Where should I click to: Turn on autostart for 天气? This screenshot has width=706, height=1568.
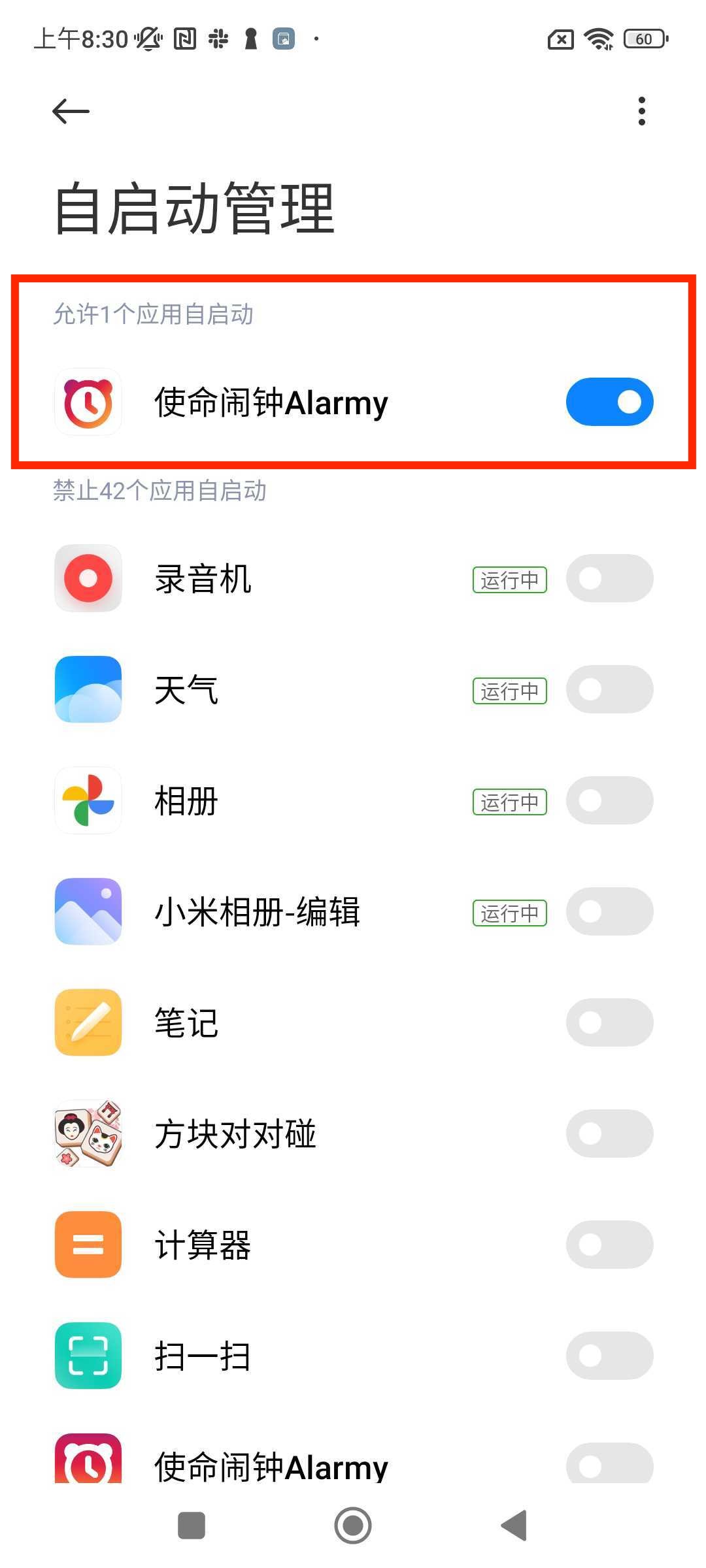(x=609, y=689)
